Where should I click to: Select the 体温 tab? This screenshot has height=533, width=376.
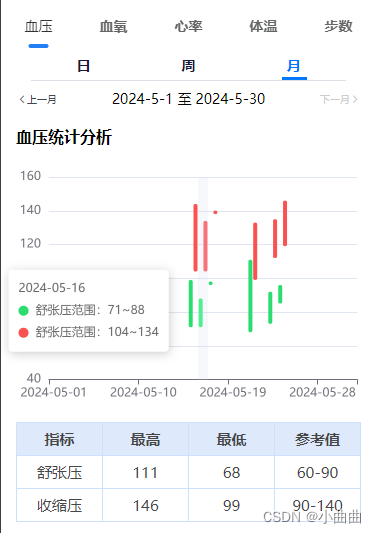coord(263,27)
